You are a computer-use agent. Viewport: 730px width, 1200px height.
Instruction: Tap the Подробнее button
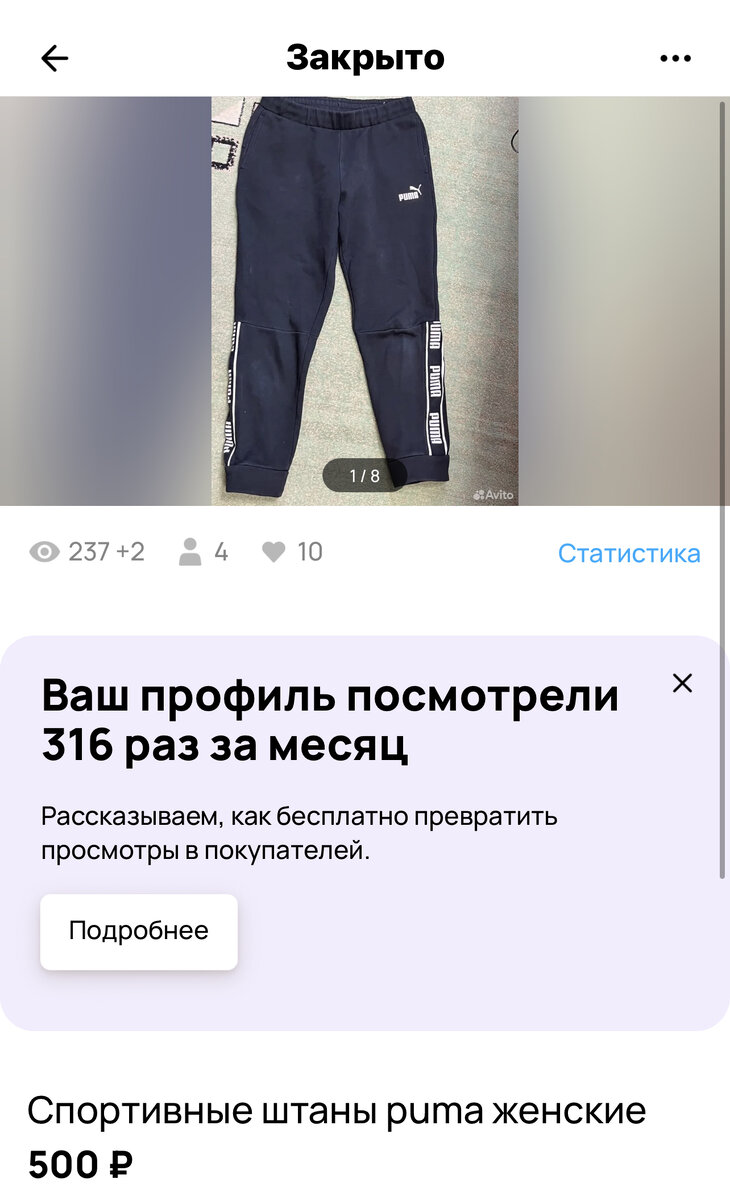click(139, 931)
